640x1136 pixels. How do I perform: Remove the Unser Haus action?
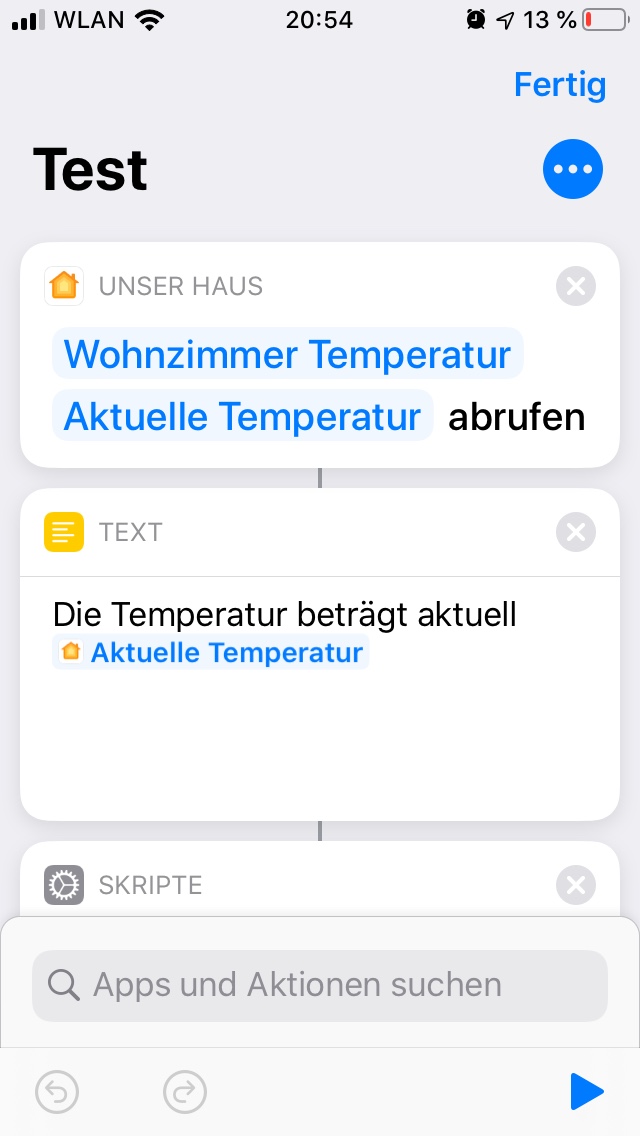click(575, 287)
